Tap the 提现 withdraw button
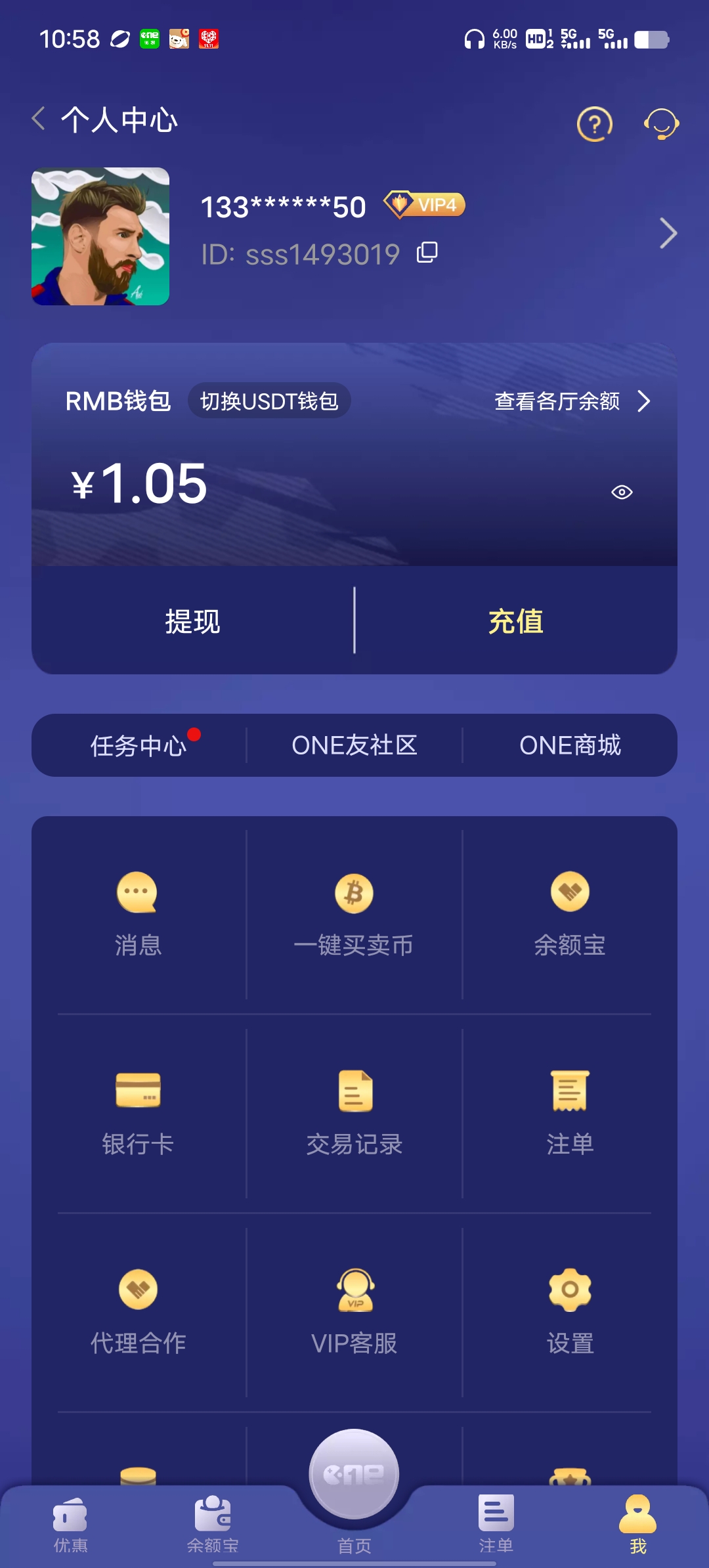This screenshot has width=709, height=1568. [192, 622]
